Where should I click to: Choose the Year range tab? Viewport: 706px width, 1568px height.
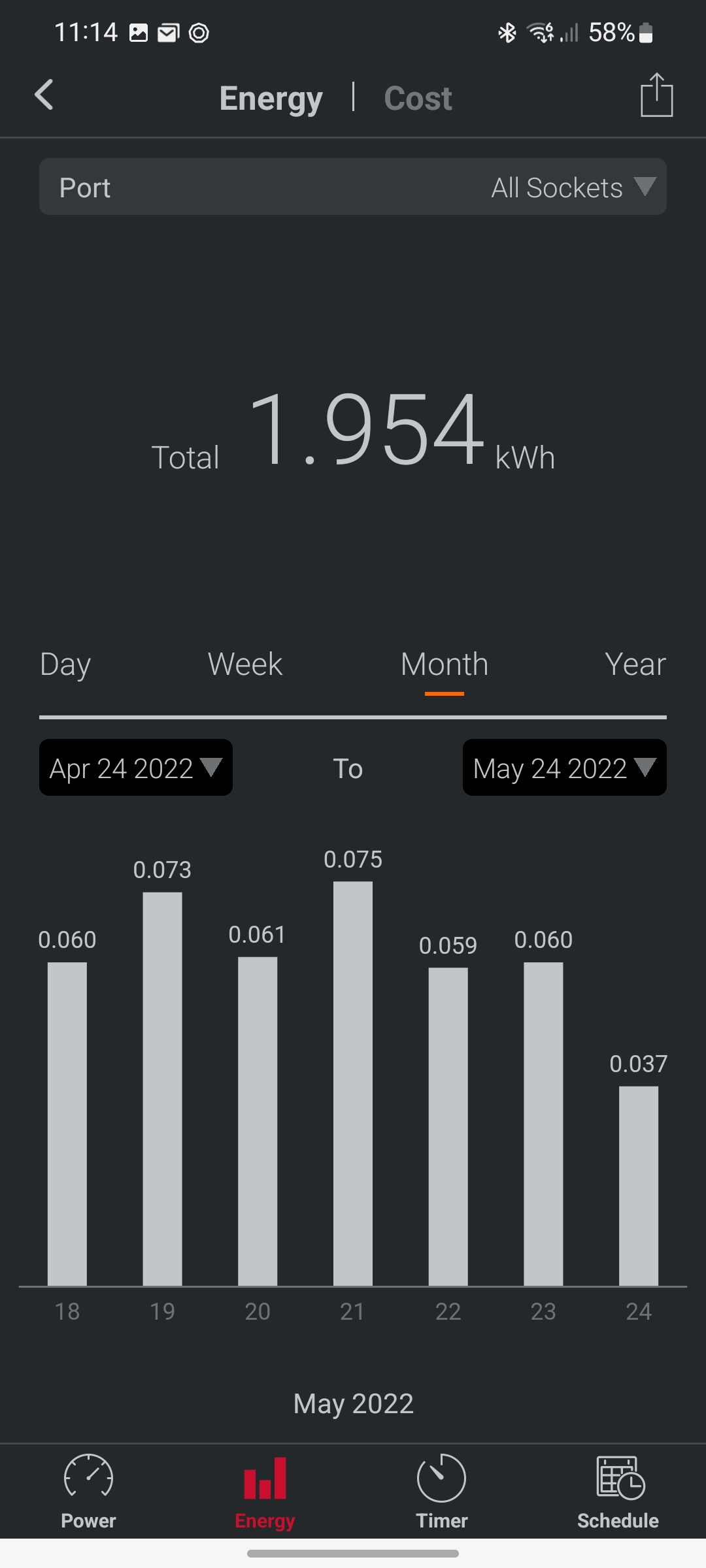pyautogui.click(x=635, y=665)
